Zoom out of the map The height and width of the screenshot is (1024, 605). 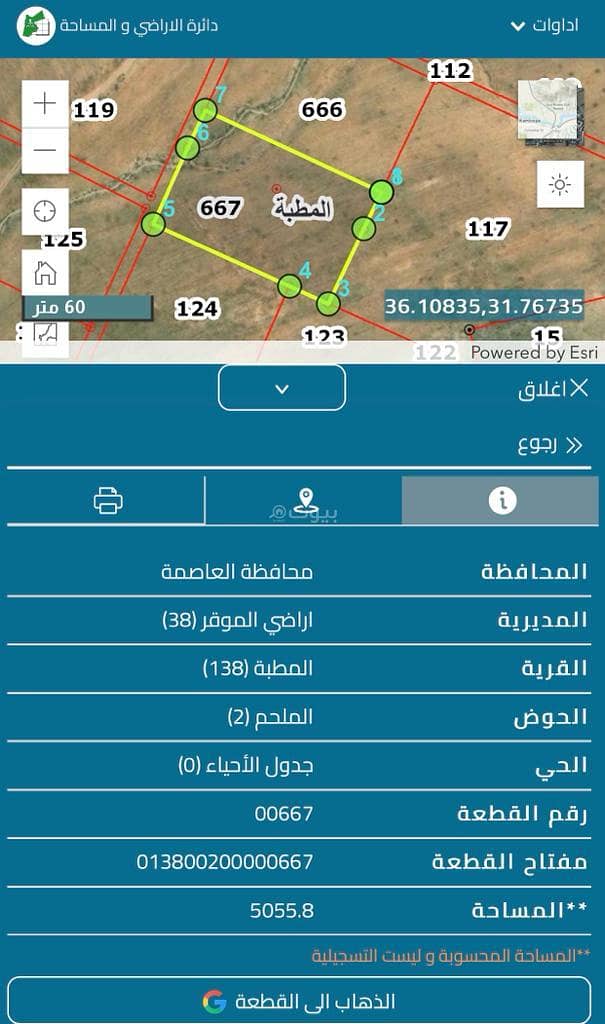45,152
